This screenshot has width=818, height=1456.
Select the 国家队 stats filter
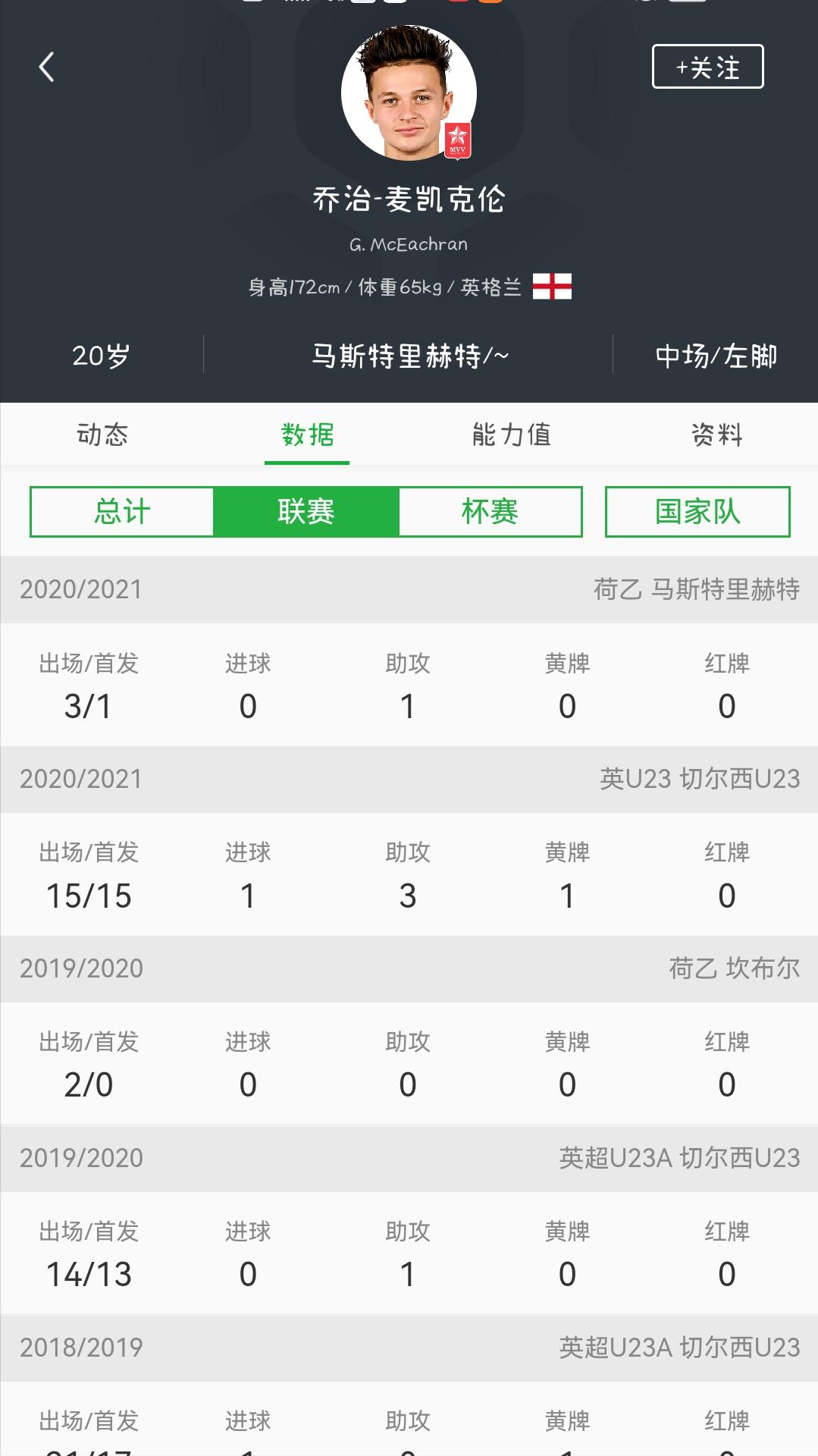(695, 512)
